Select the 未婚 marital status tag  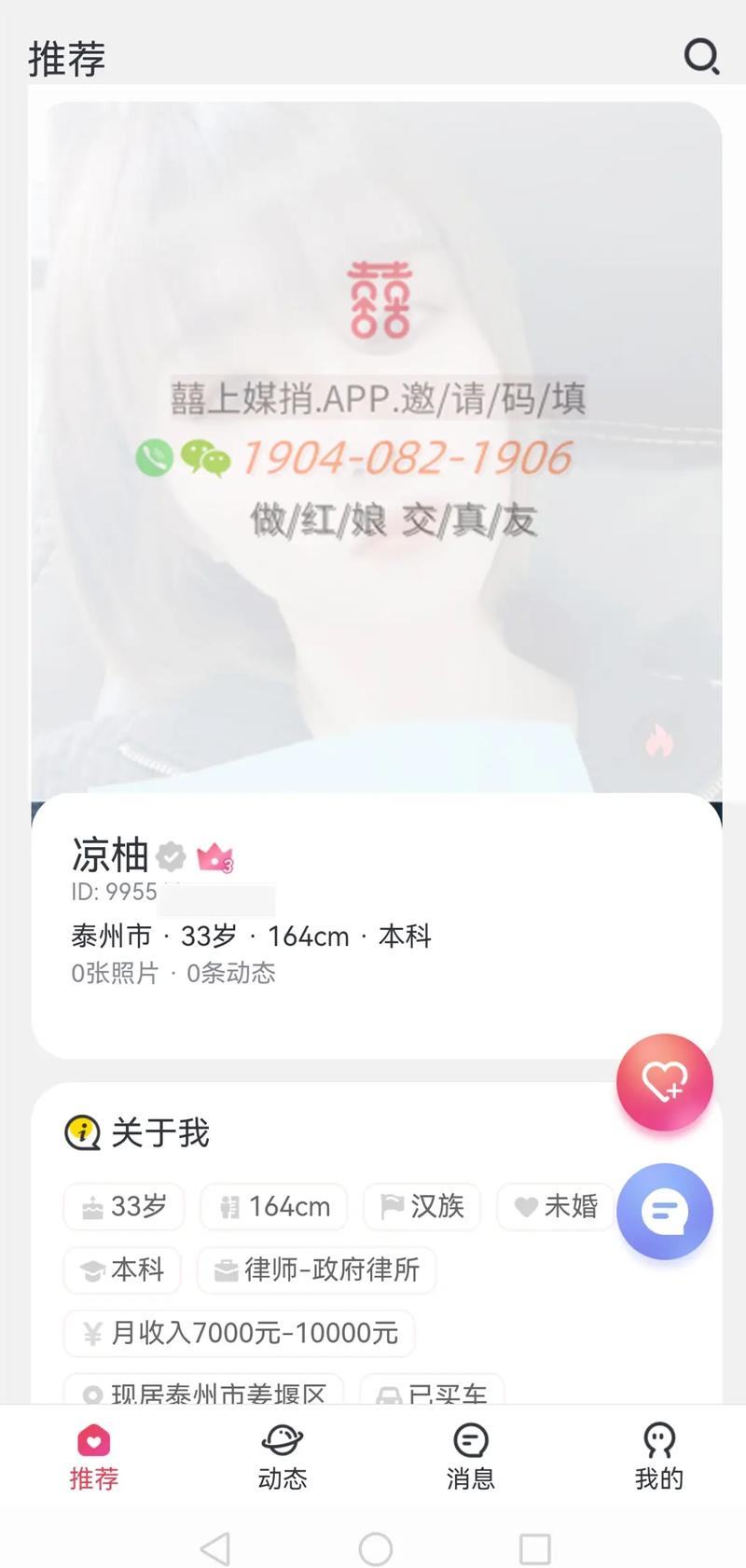(556, 1206)
